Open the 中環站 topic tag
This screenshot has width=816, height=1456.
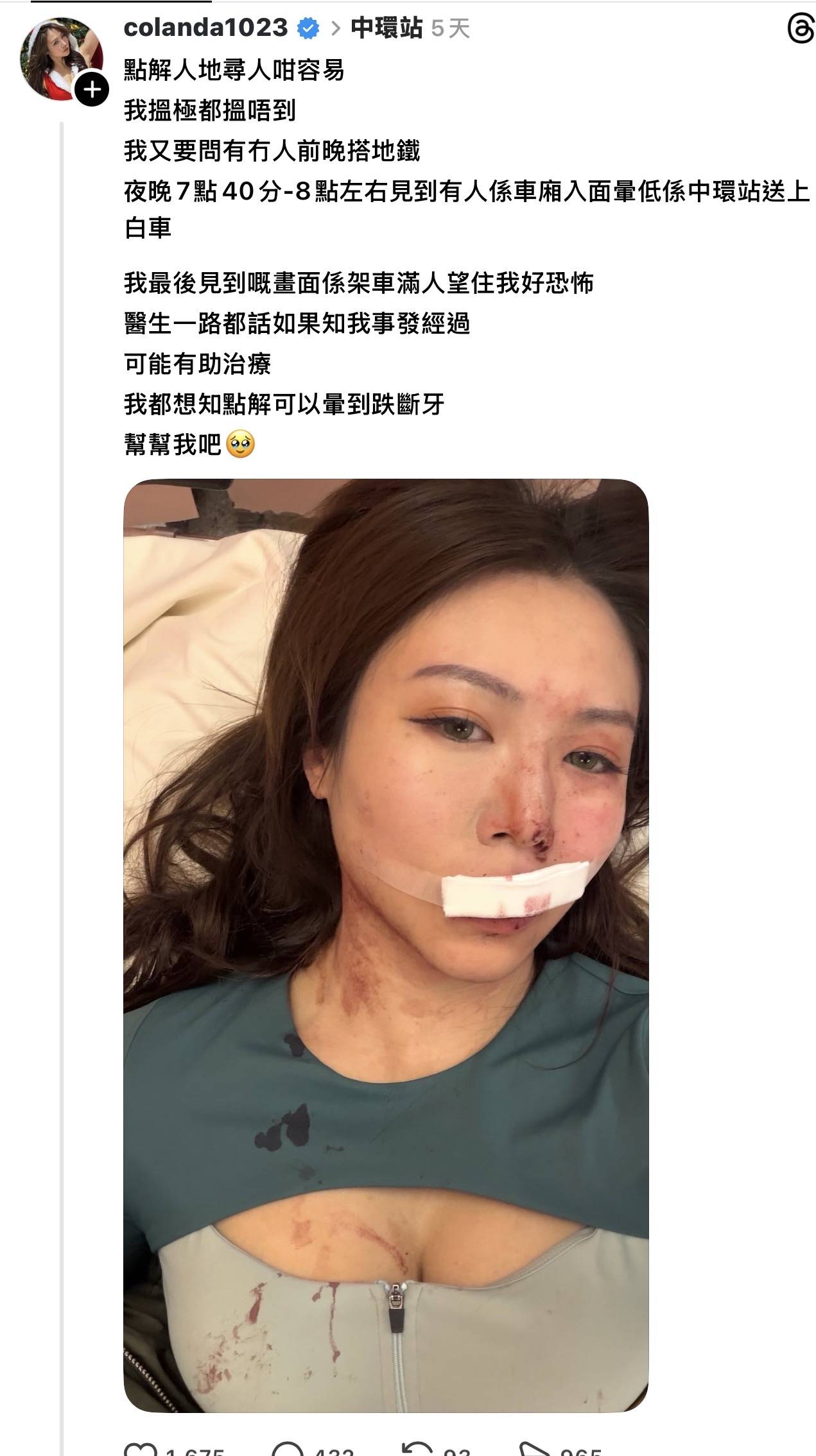386,28
